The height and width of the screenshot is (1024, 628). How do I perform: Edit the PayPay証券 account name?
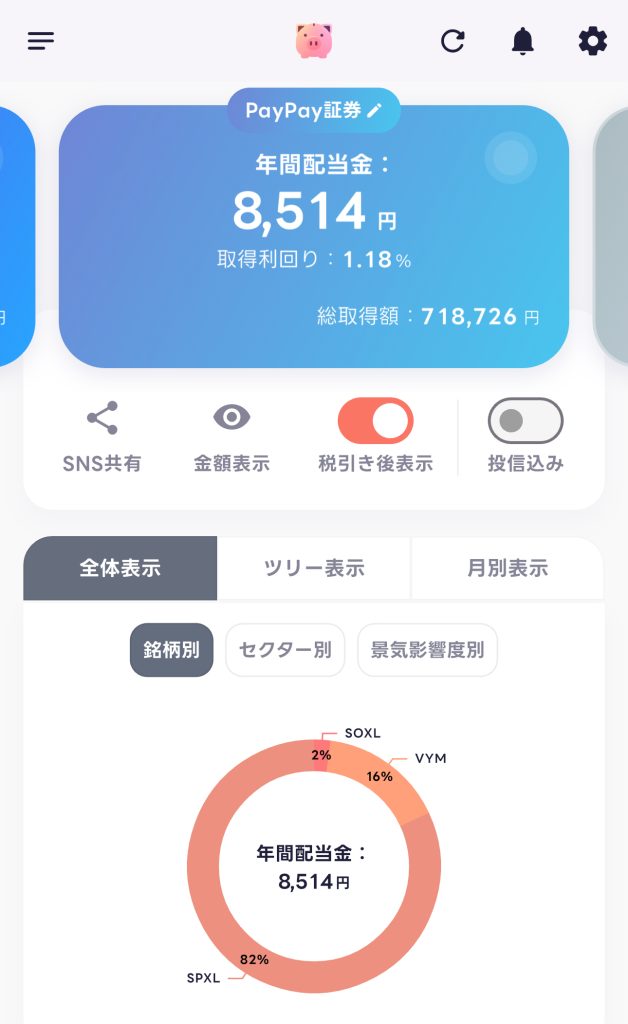[x=313, y=110]
